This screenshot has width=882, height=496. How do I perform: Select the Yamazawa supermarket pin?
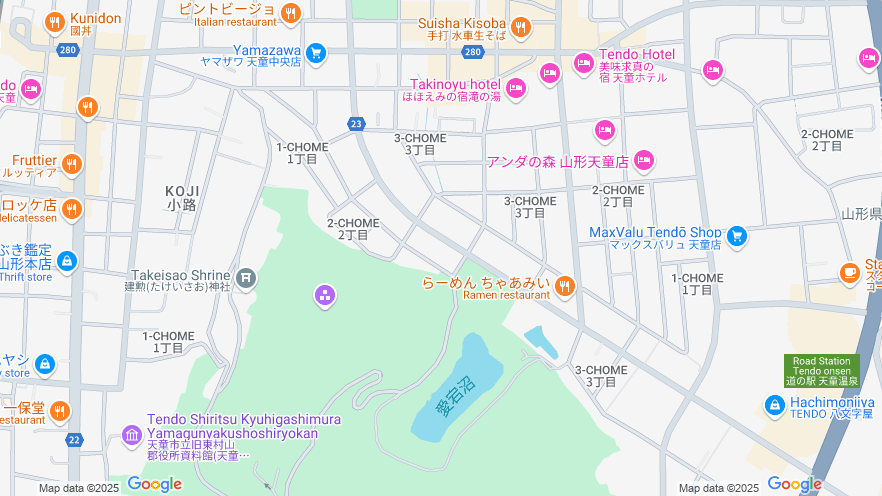(x=316, y=52)
